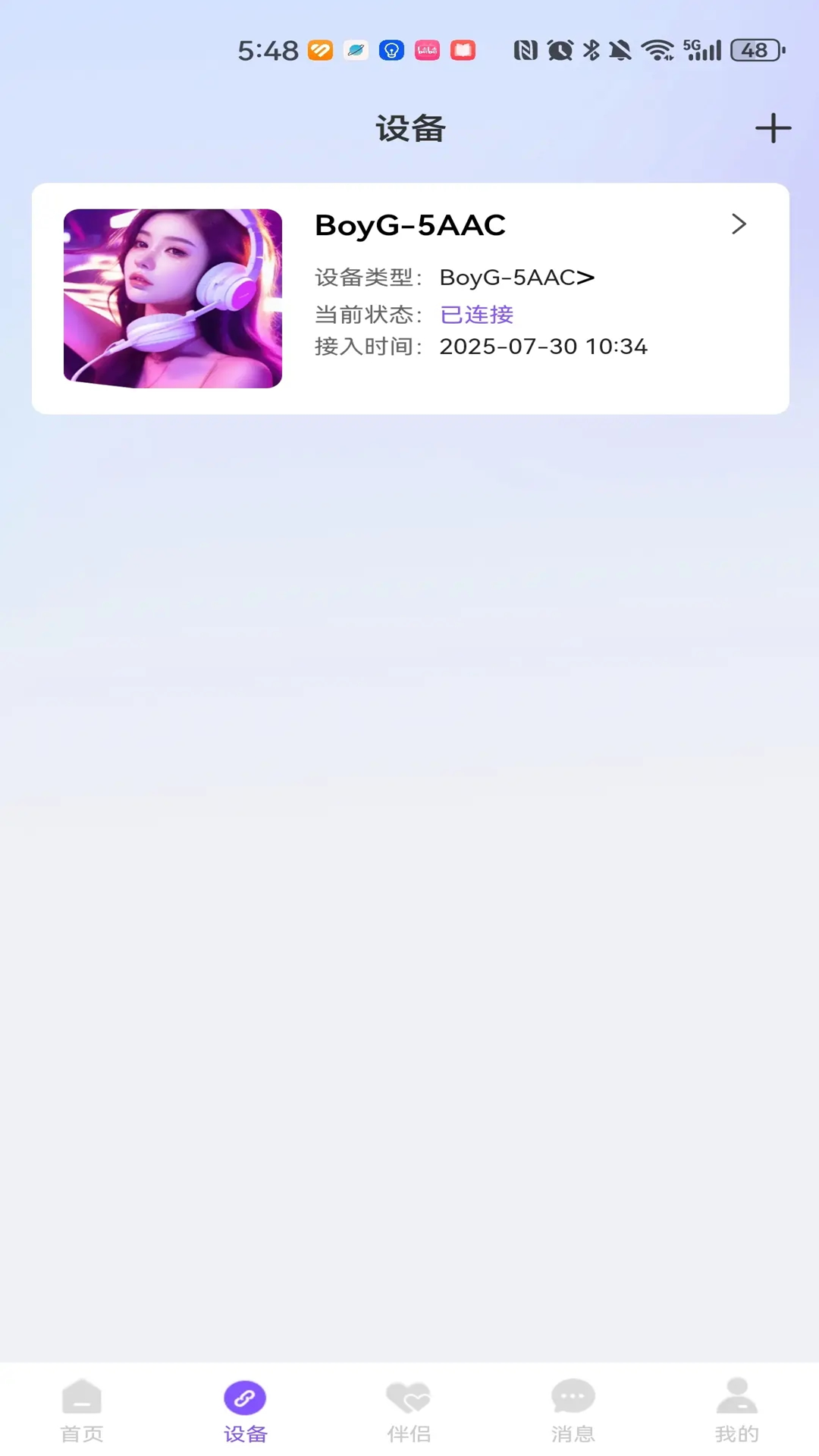Toggle the NFC indicator in status bar
The width and height of the screenshot is (819, 1456).
pyautogui.click(x=525, y=50)
